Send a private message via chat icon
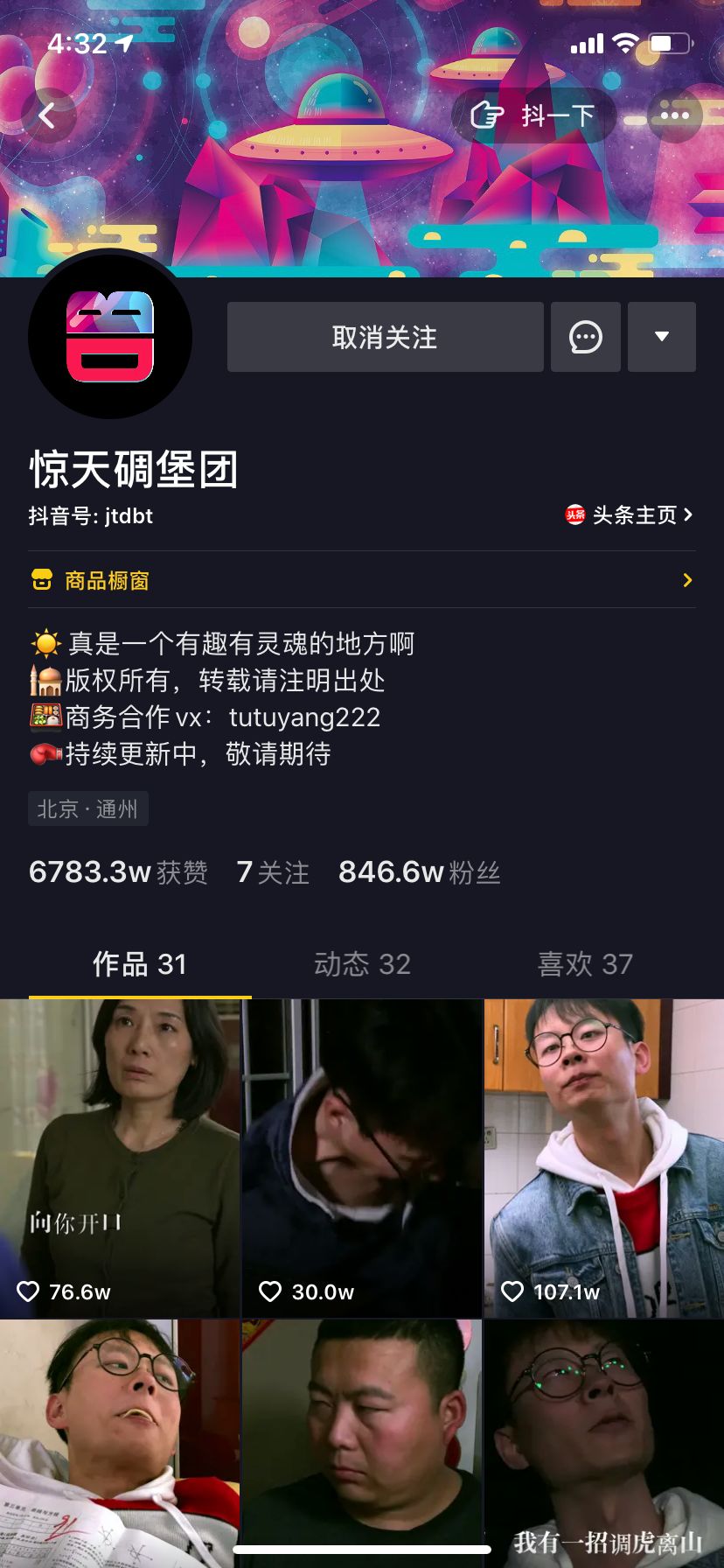The image size is (724, 1568). coord(585,337)
